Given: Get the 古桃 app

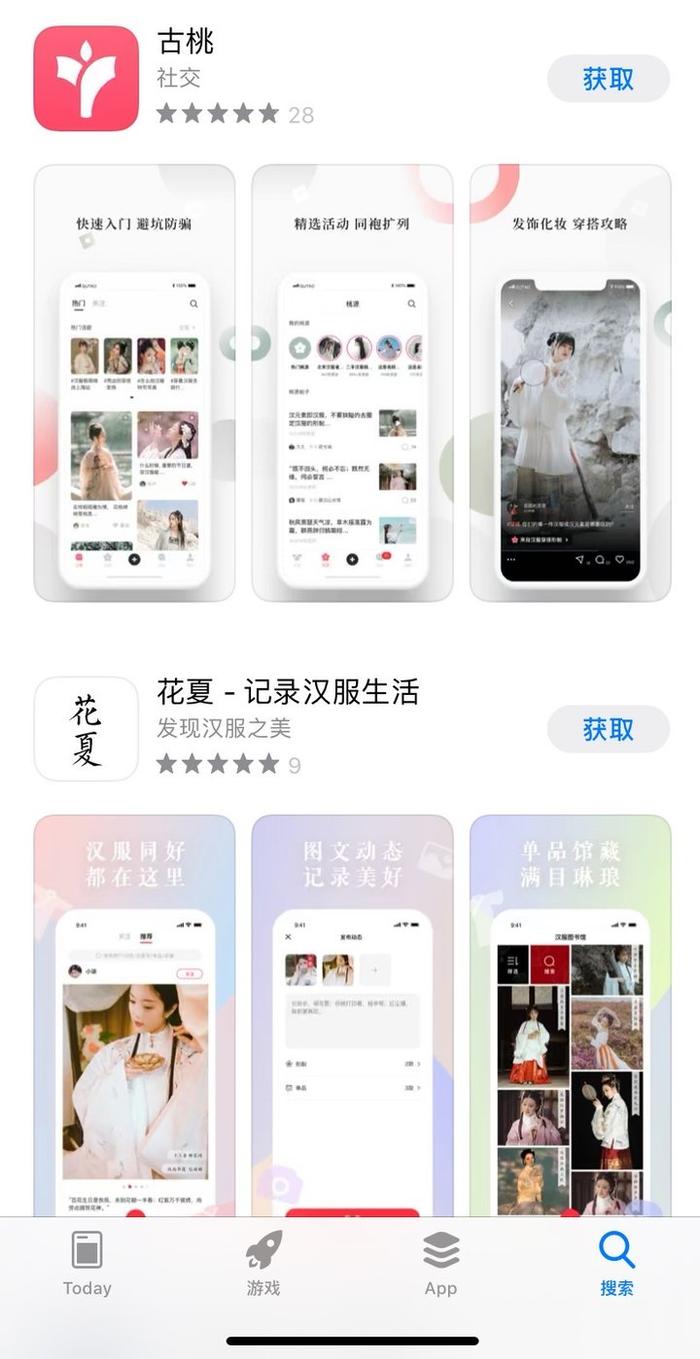Looking at the screenshot, I should pos(608,79).
